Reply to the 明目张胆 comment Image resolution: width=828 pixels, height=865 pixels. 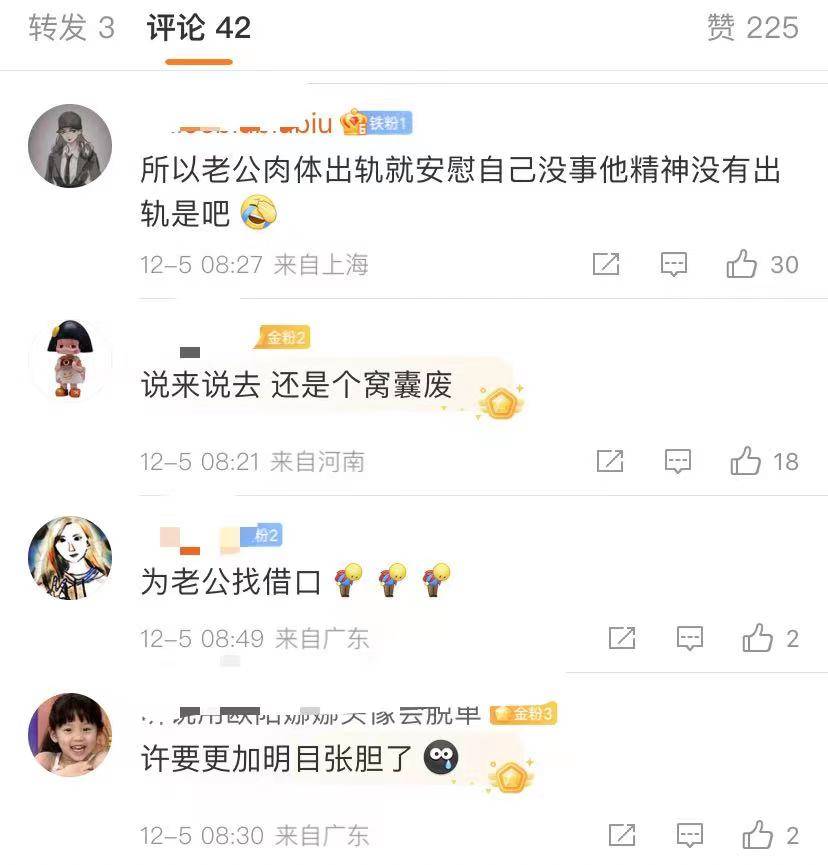pyautogui.click(x=690, y=835)
